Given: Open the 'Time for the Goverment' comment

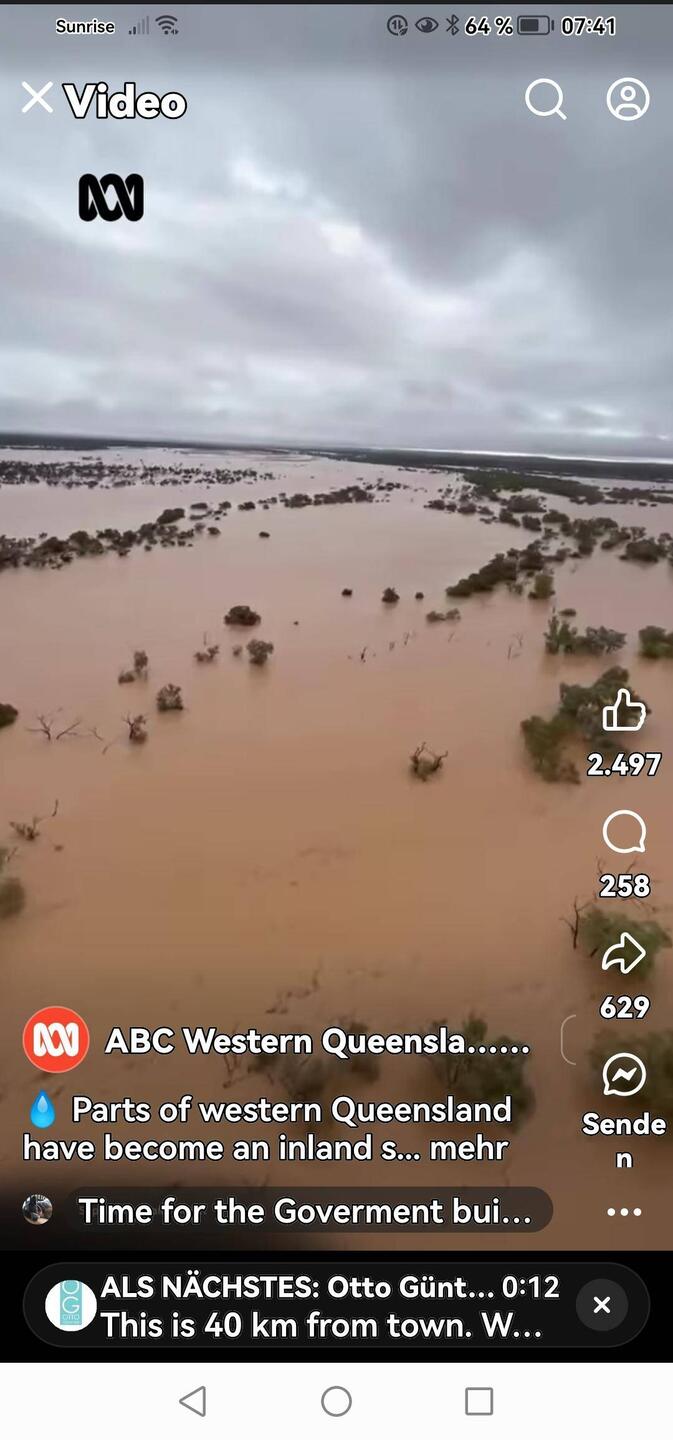Looking at the screenshot, I should 305,1211.
